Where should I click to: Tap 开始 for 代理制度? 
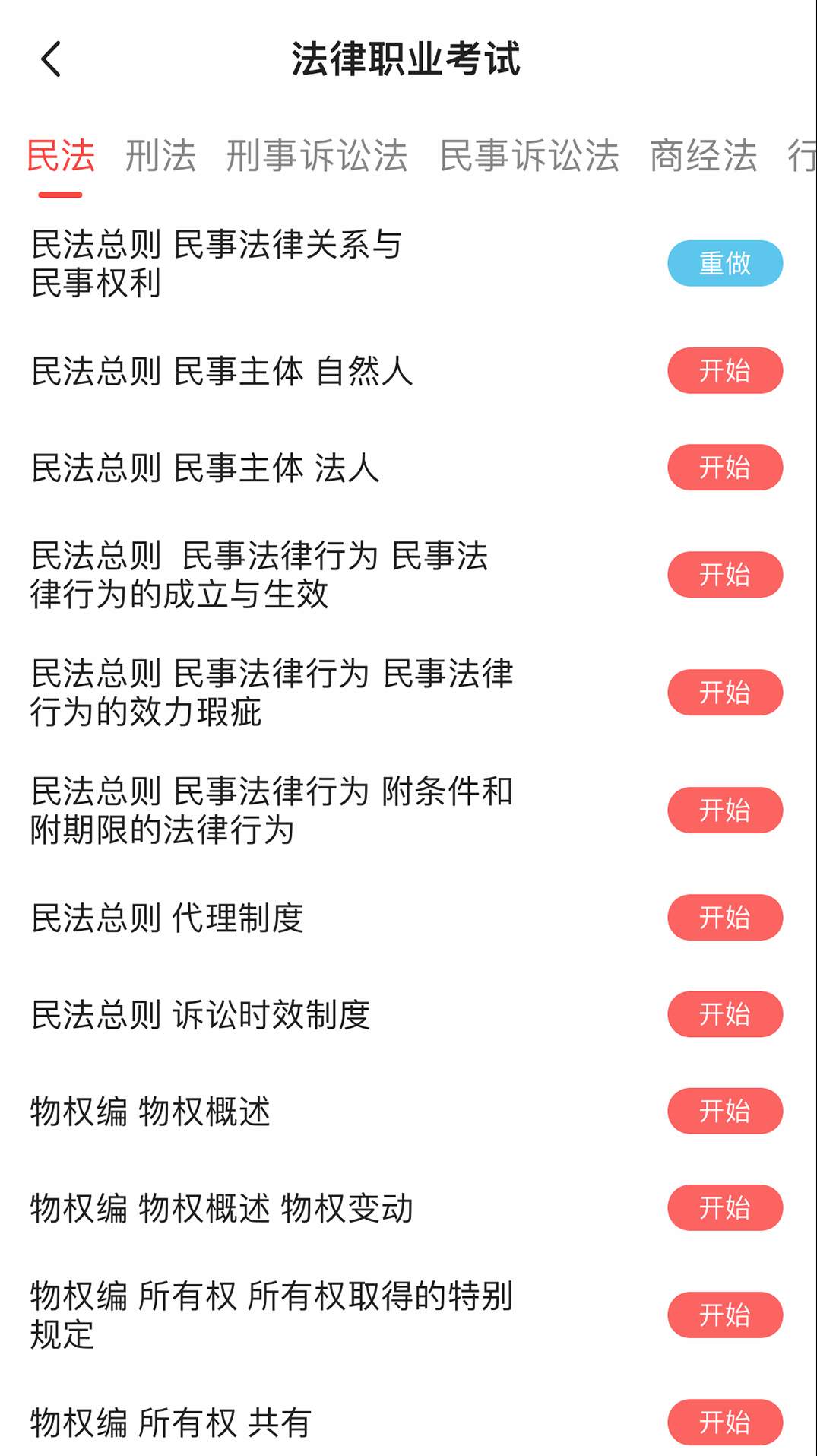pos(724,918)
